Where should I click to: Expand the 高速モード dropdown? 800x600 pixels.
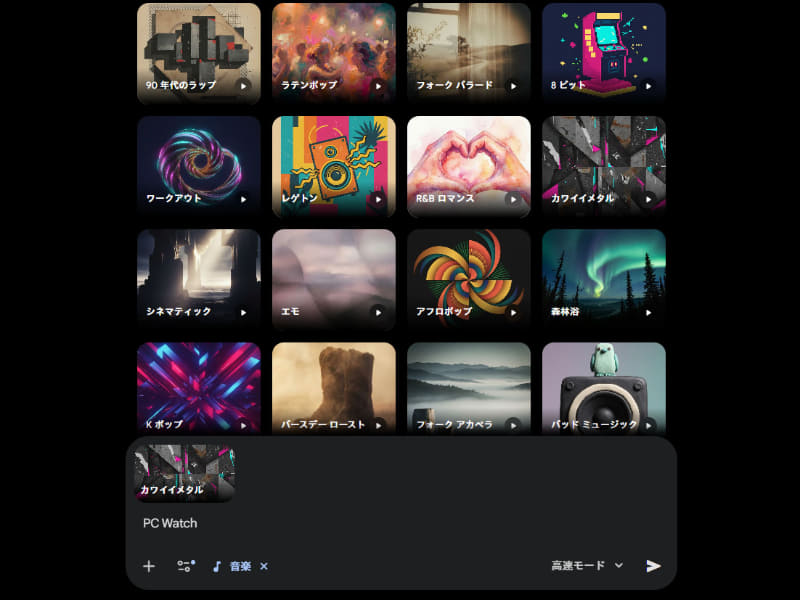click(588, 566)
